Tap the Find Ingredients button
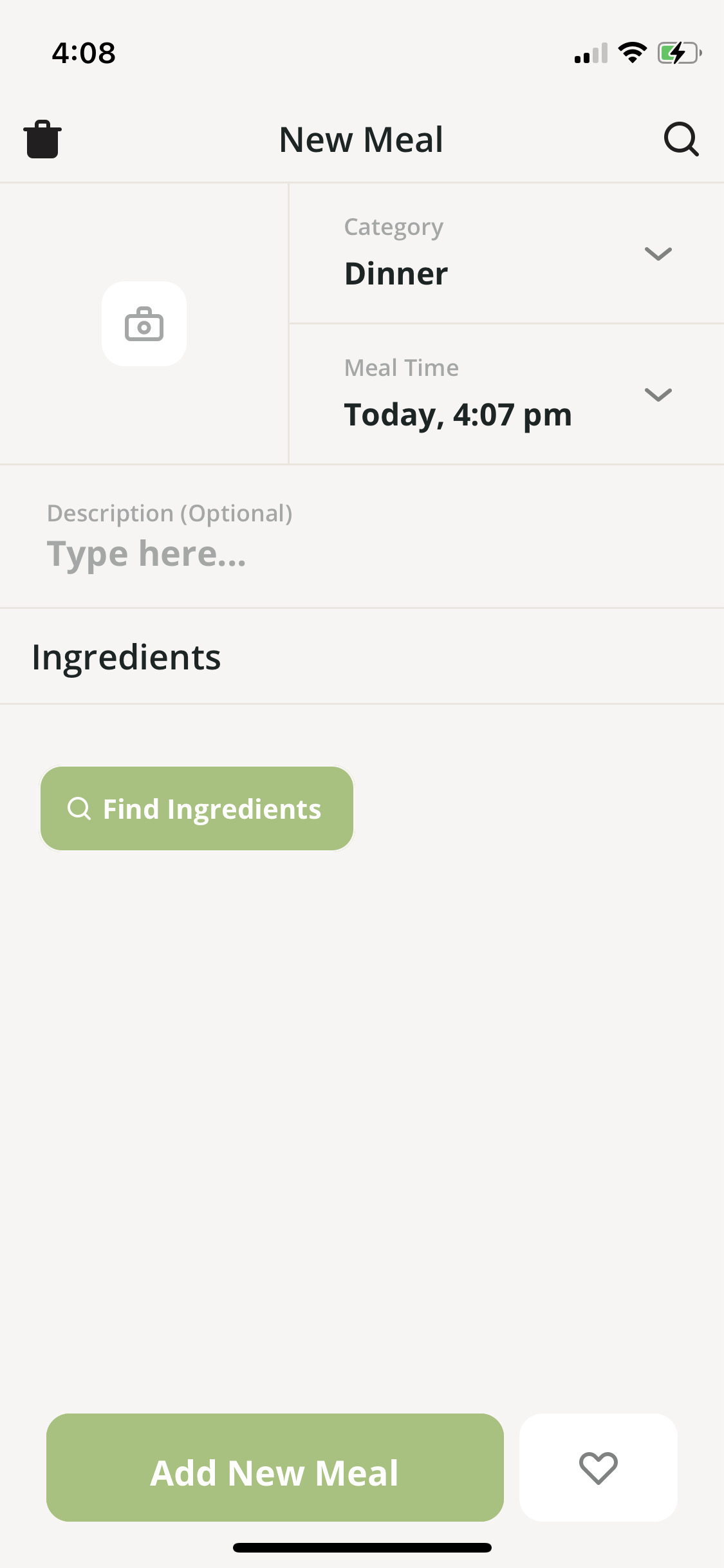724x1568 pixels. point(197,808)
